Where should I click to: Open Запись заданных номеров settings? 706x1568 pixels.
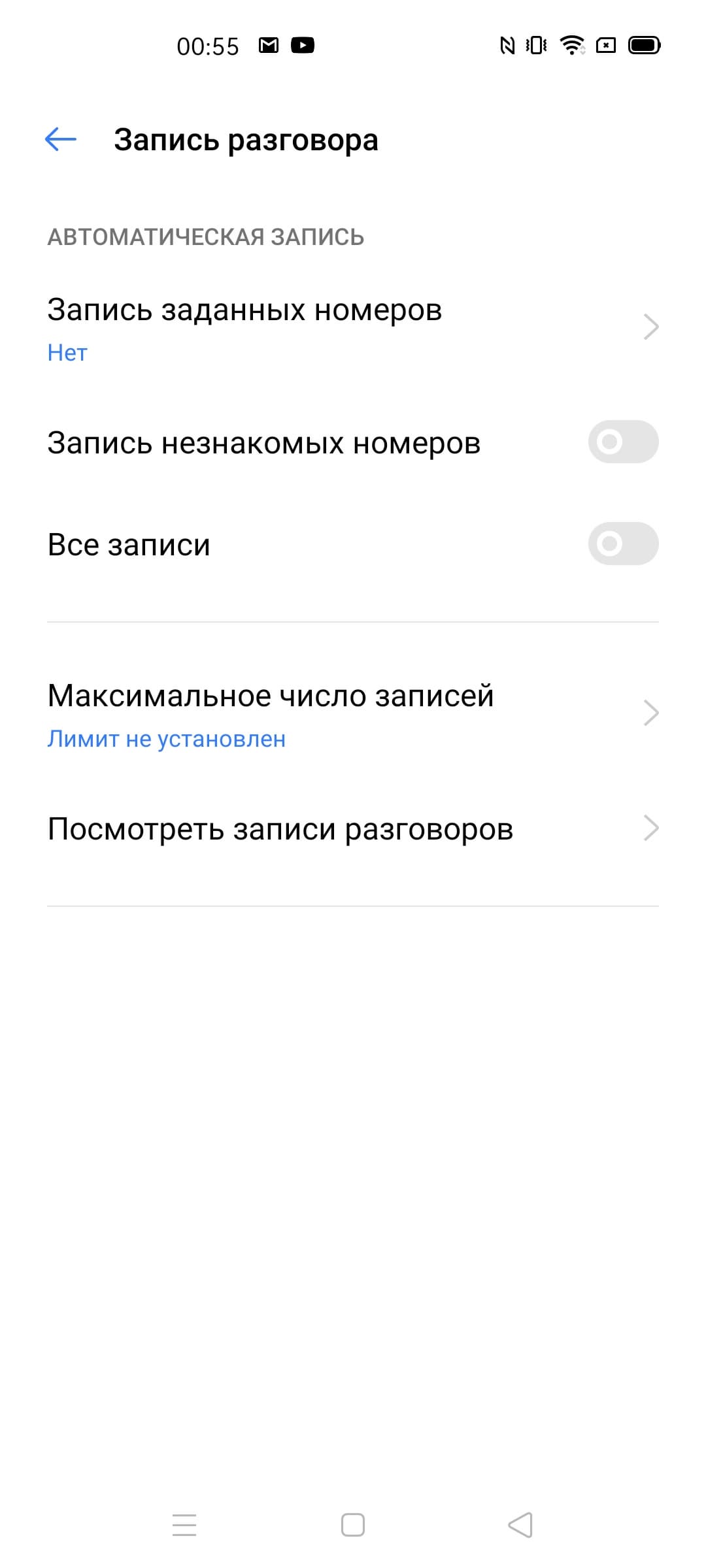click(353, 328)
